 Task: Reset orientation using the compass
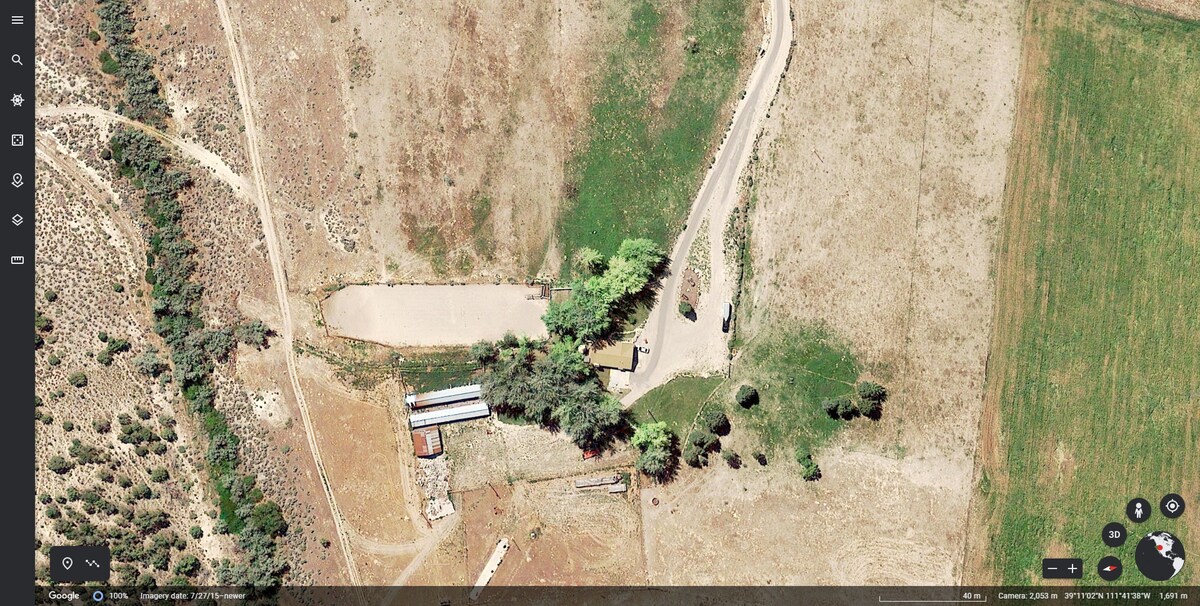click(1110, 569)
